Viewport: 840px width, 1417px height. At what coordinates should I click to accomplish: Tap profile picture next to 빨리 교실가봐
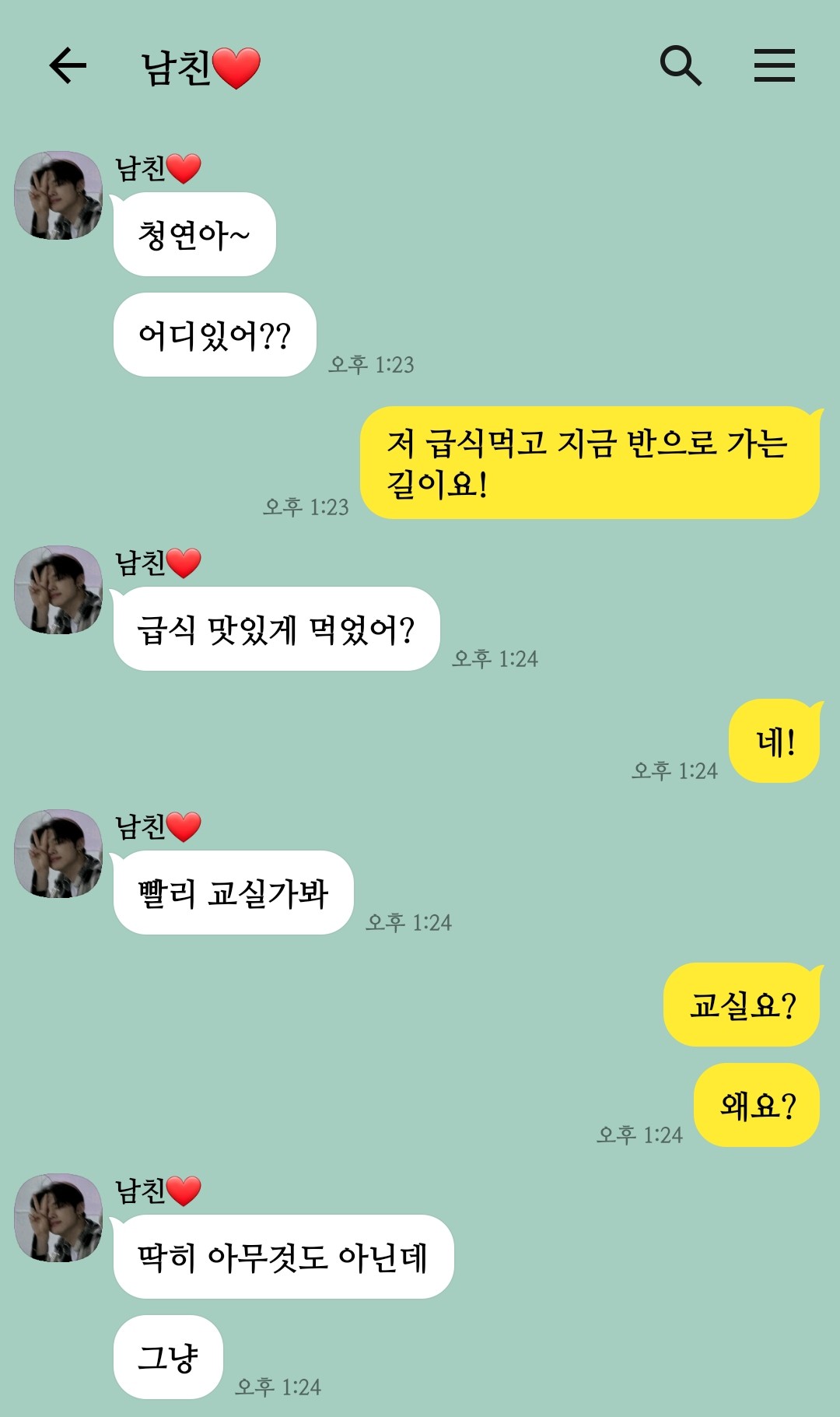[58, 854]
